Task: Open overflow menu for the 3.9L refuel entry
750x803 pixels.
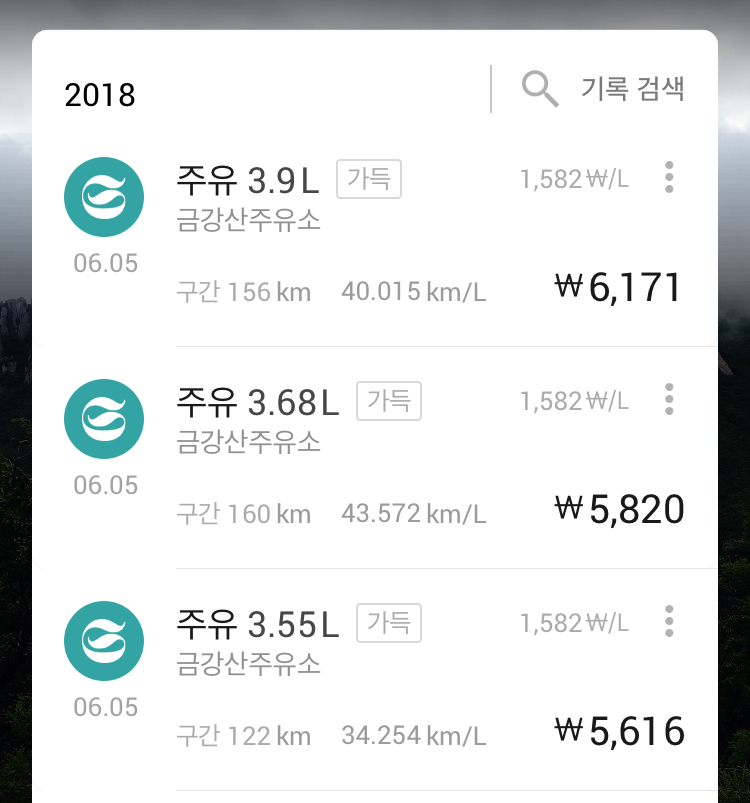Action: click(669, 178)
